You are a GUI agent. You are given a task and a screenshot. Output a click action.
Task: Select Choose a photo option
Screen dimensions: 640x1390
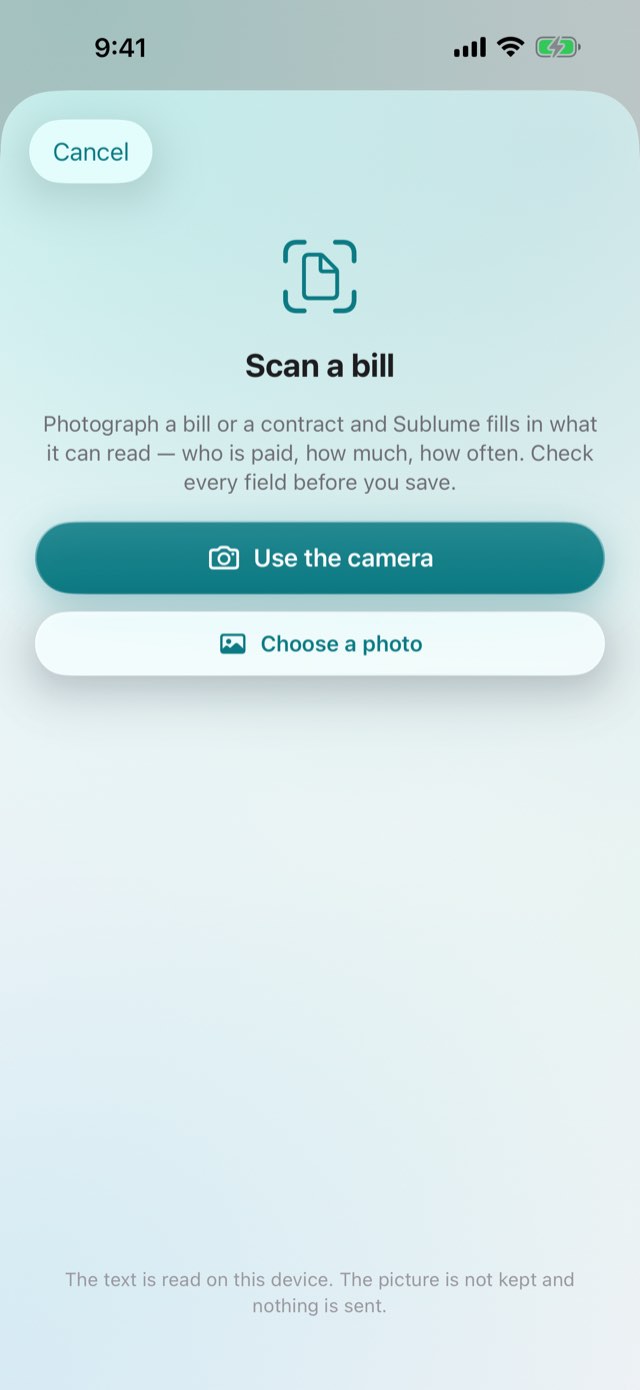[x=320, y=644]
